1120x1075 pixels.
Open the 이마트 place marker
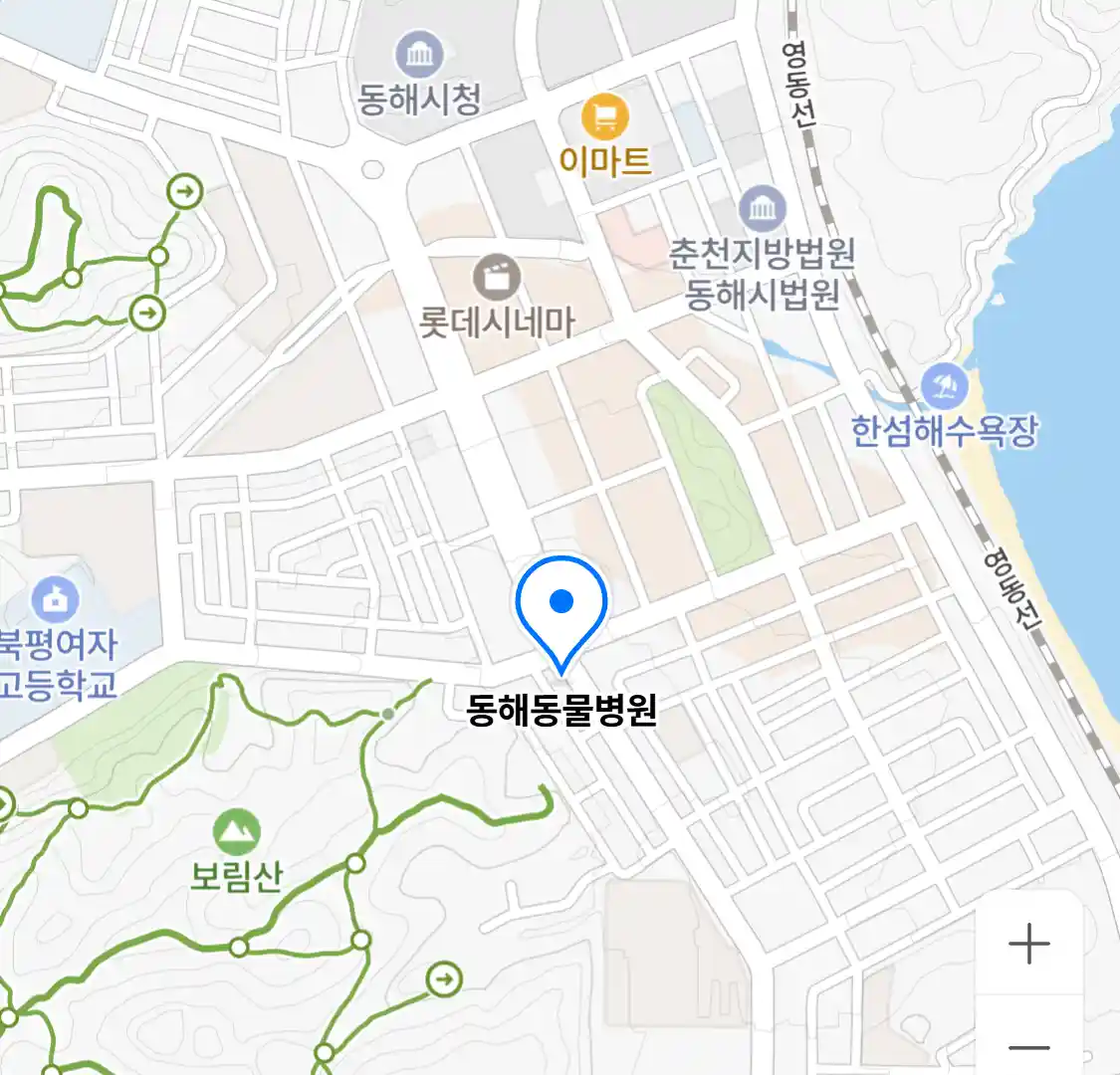pos(605,117)
